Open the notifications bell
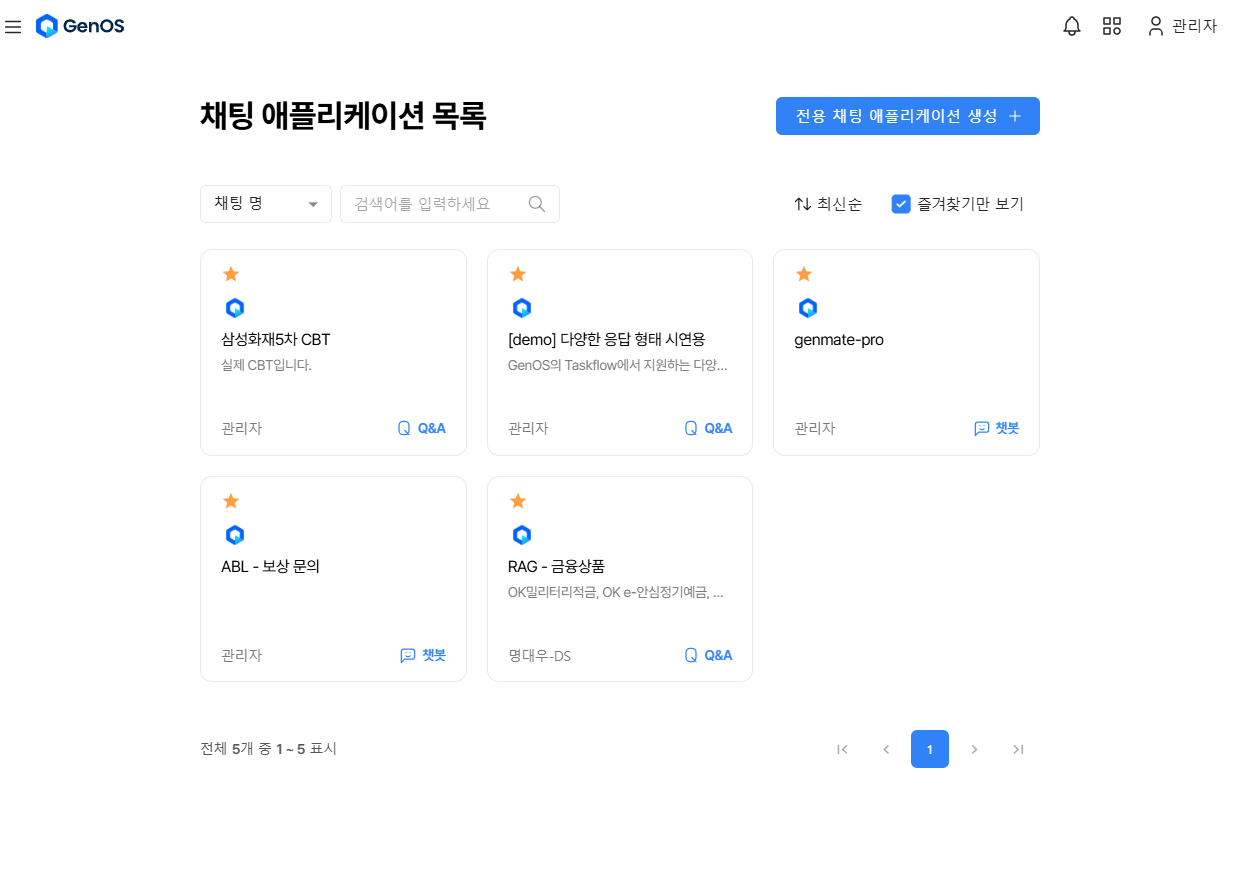 click(1072, 26)
